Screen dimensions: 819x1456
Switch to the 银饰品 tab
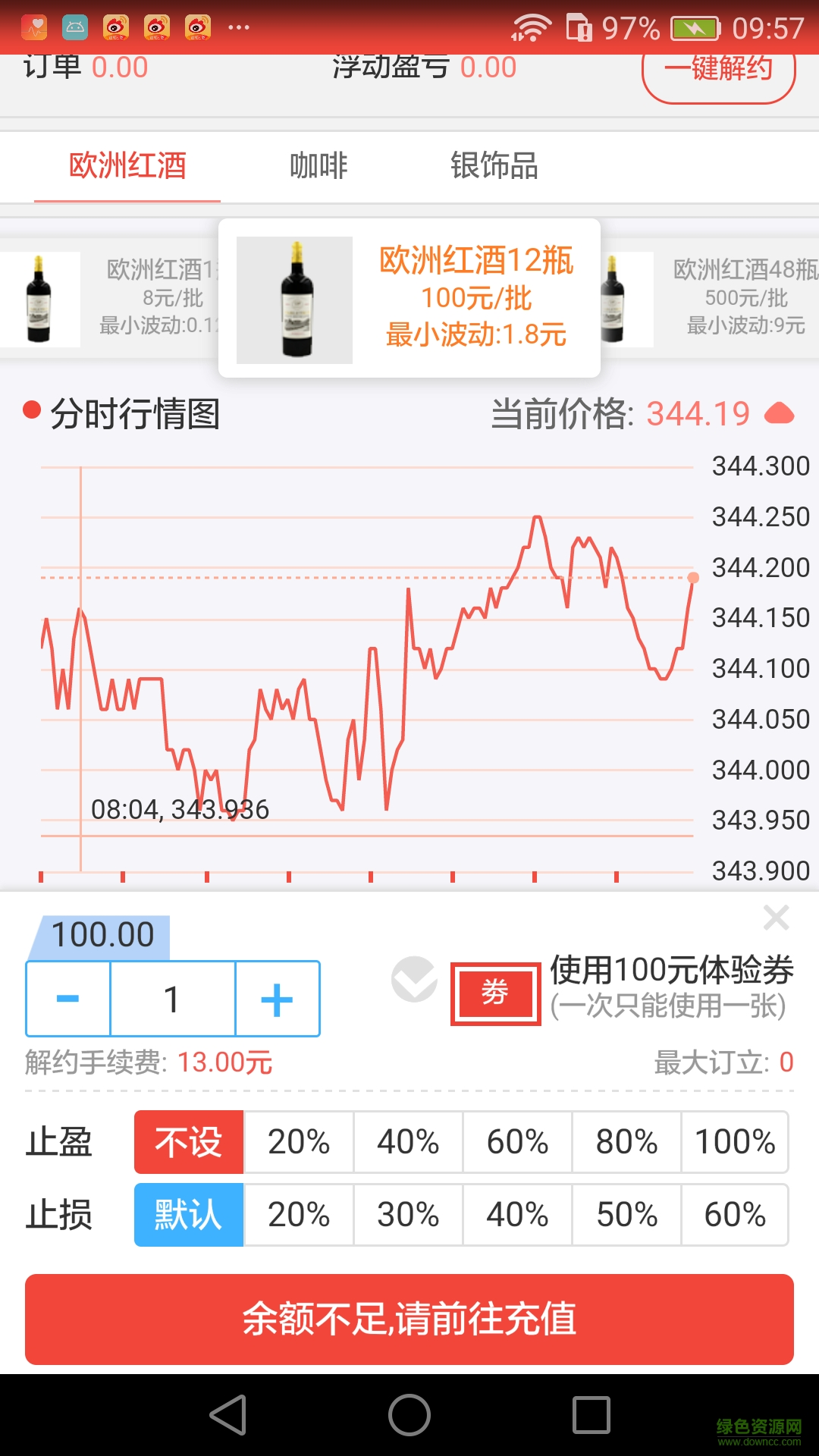494,165
